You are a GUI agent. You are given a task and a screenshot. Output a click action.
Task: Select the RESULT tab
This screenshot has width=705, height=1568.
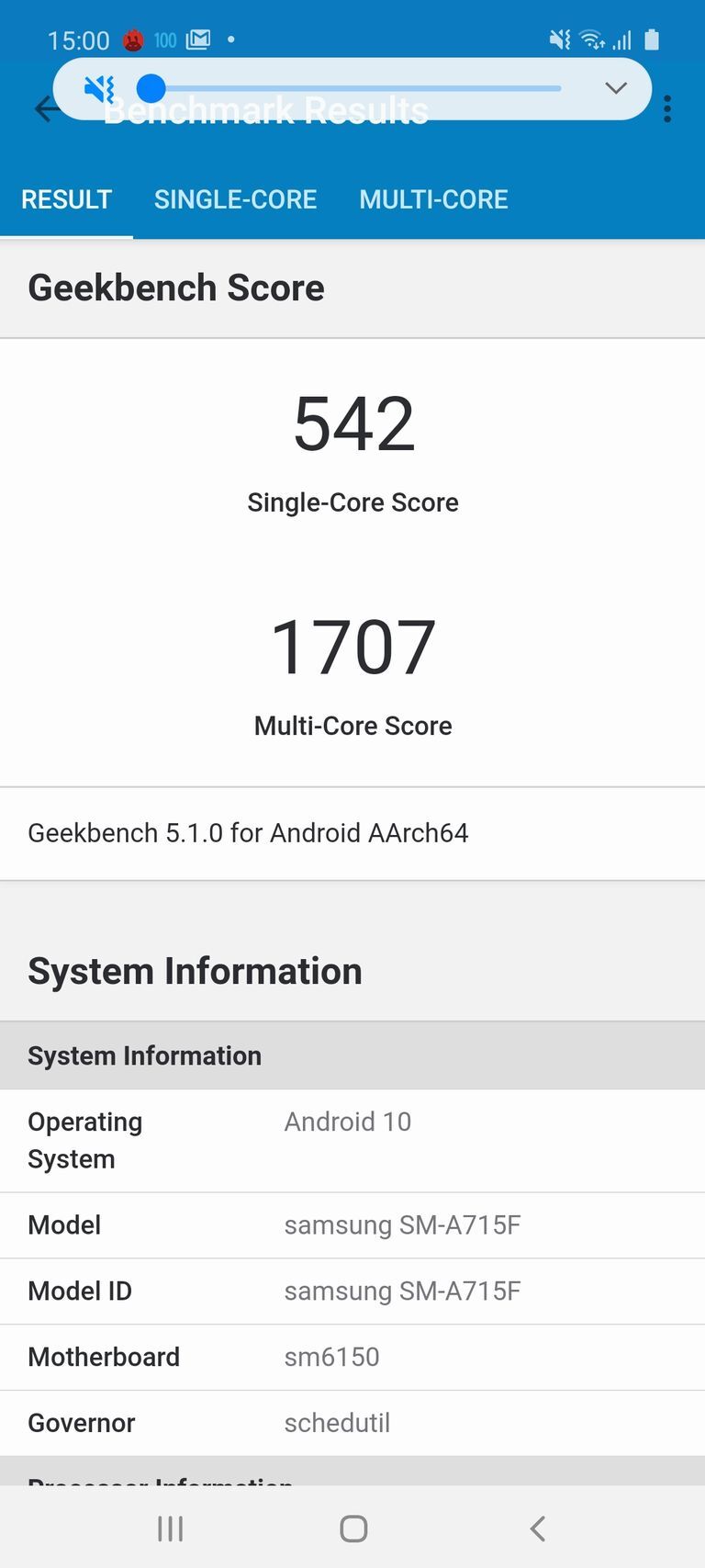pyautogui.click(x=66, y=199)
